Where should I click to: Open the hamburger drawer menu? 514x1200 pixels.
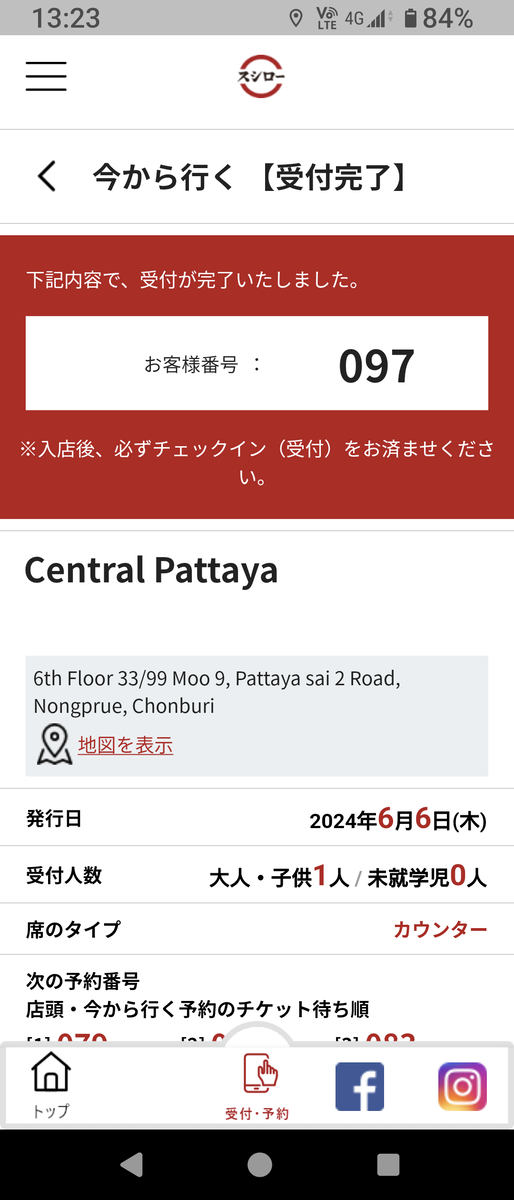click(46, 76)
